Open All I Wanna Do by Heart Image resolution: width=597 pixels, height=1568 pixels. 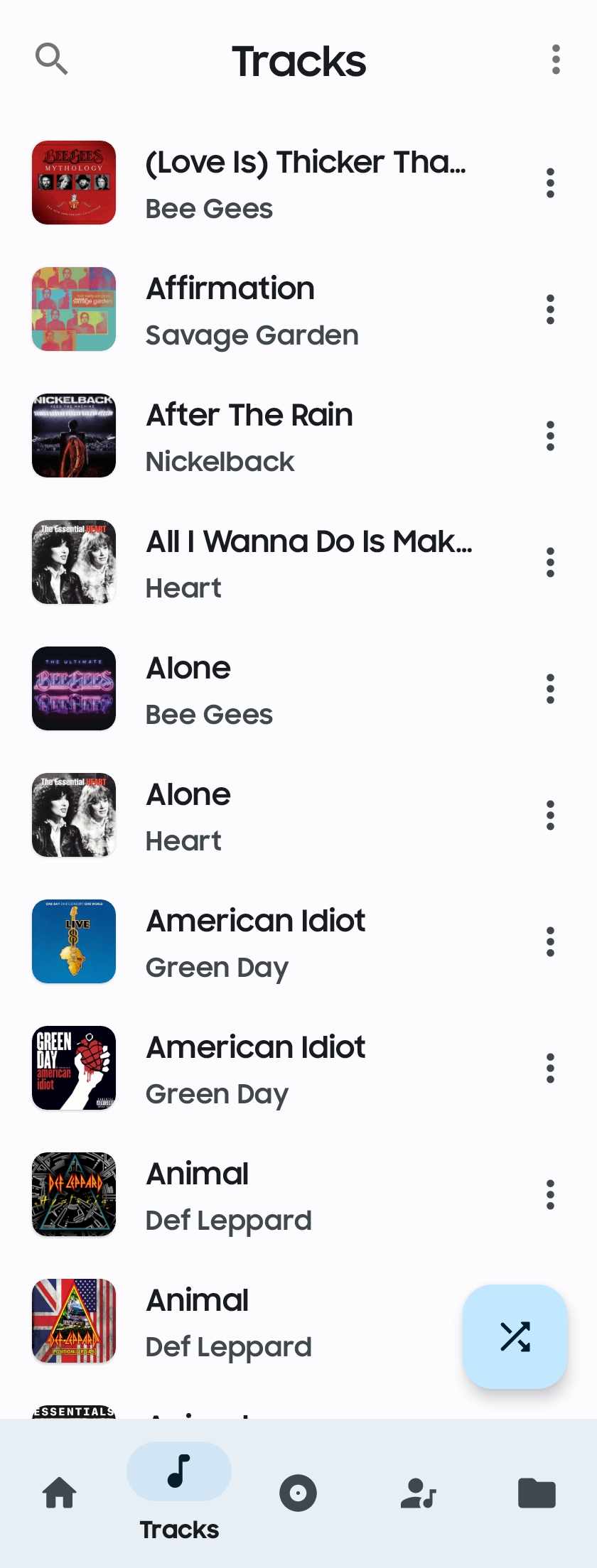pyautogui.click(x=298, y=562)
